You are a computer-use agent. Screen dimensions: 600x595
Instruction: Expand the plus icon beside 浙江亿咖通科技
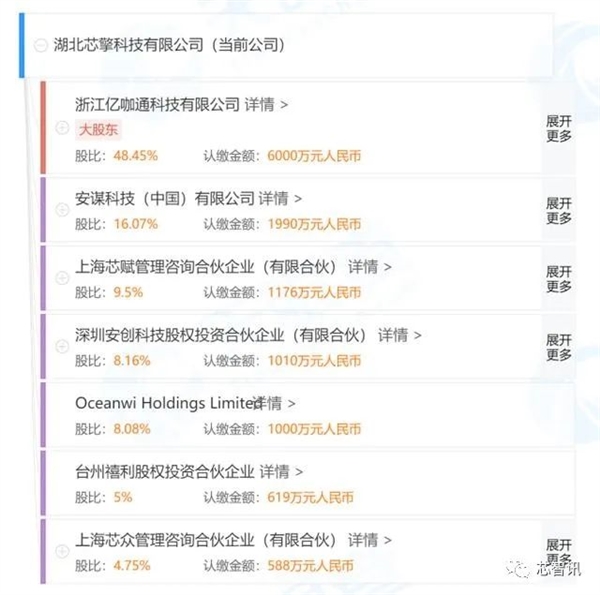pos(63,128)
